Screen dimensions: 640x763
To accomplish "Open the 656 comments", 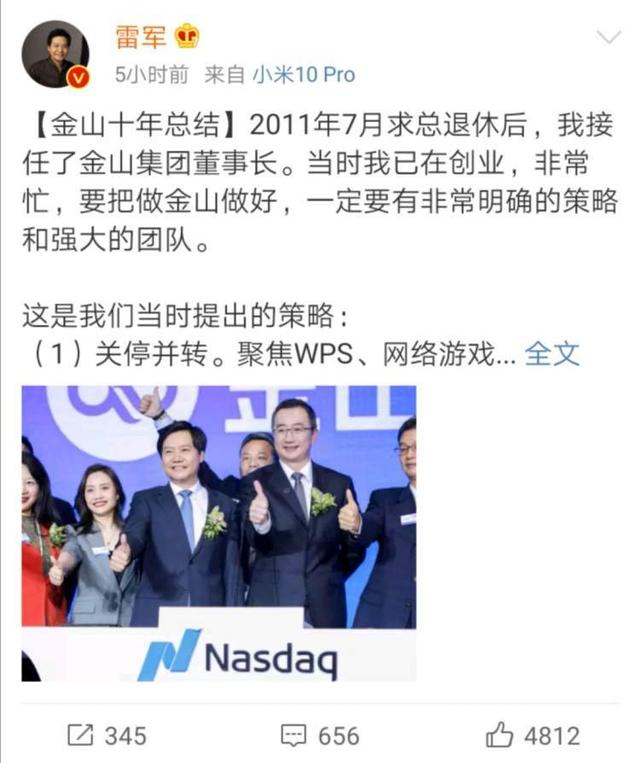I will click(x=320, y=736).
